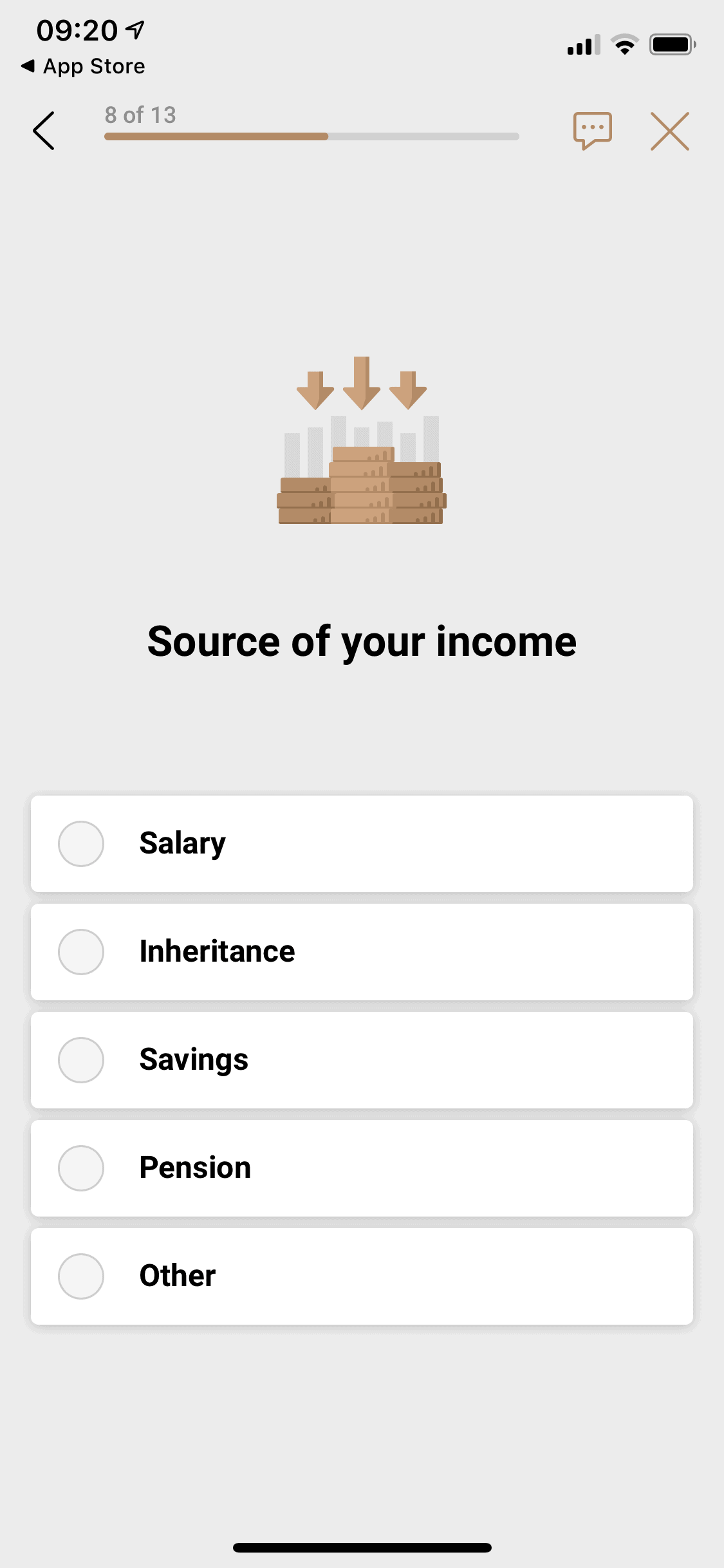Tap the location arrow next to the clock

click(133, 28)
